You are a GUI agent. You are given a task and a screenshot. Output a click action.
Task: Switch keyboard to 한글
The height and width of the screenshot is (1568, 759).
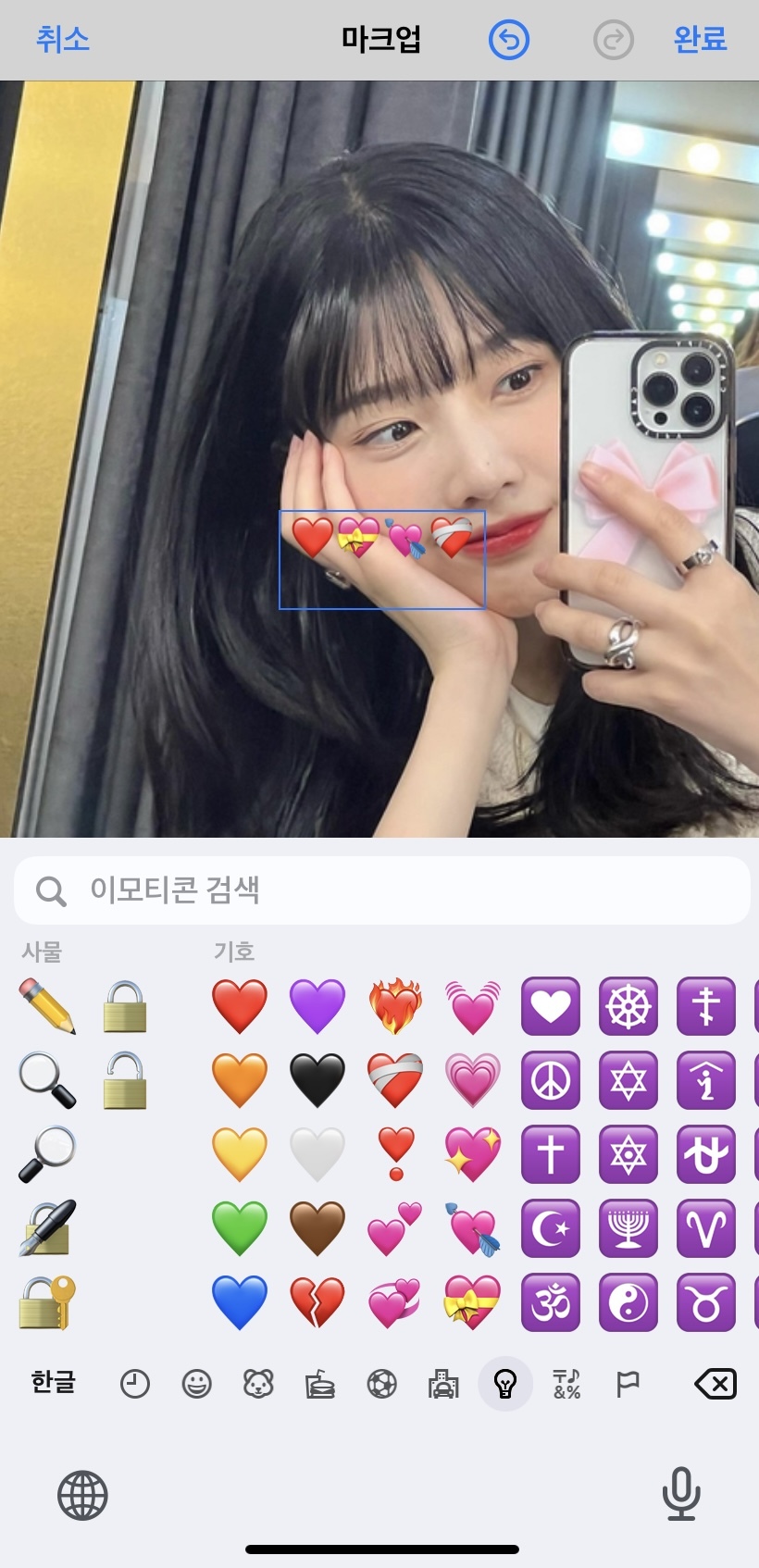point(53,1383)
